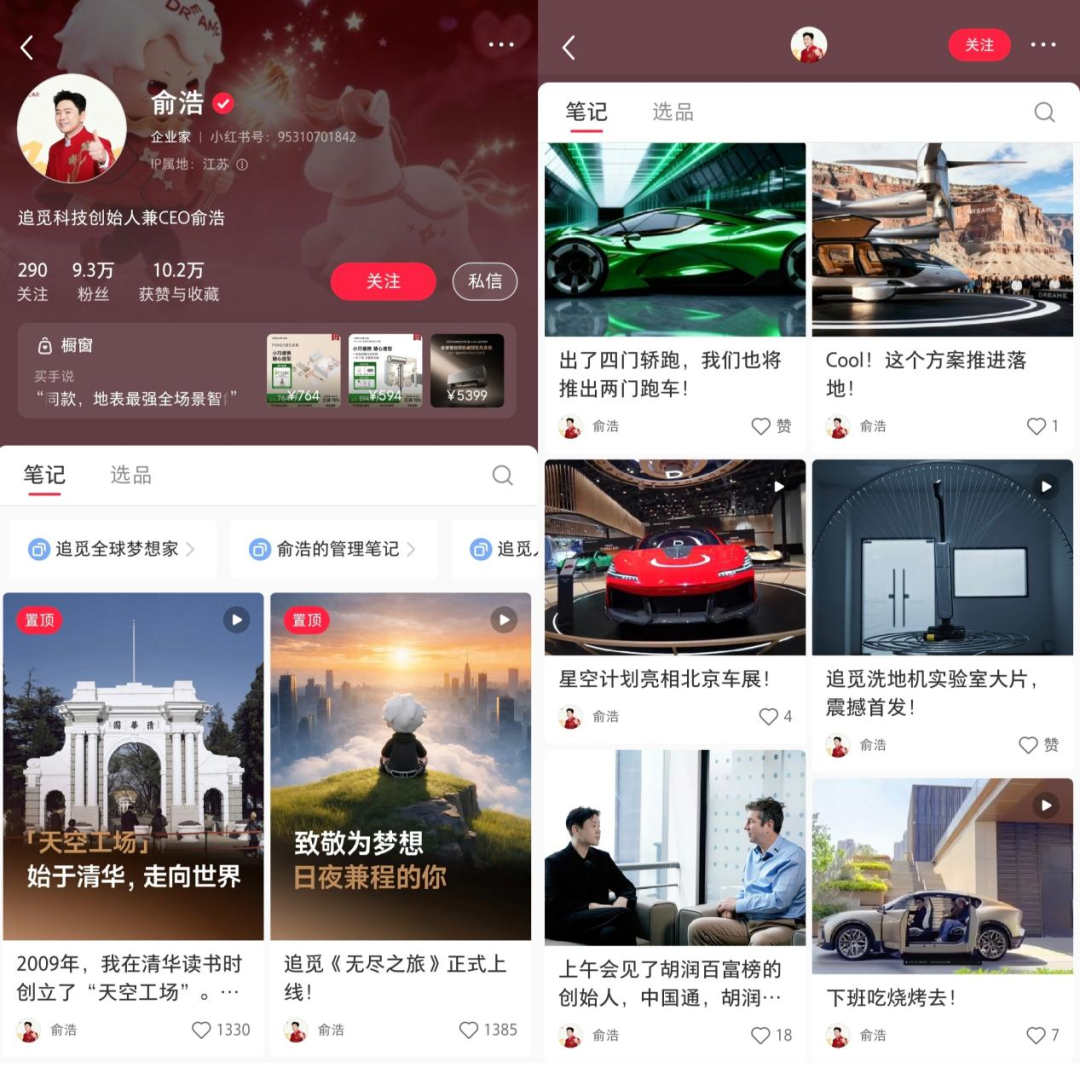Tap the info icon next to IP属地

click(242, 165)
